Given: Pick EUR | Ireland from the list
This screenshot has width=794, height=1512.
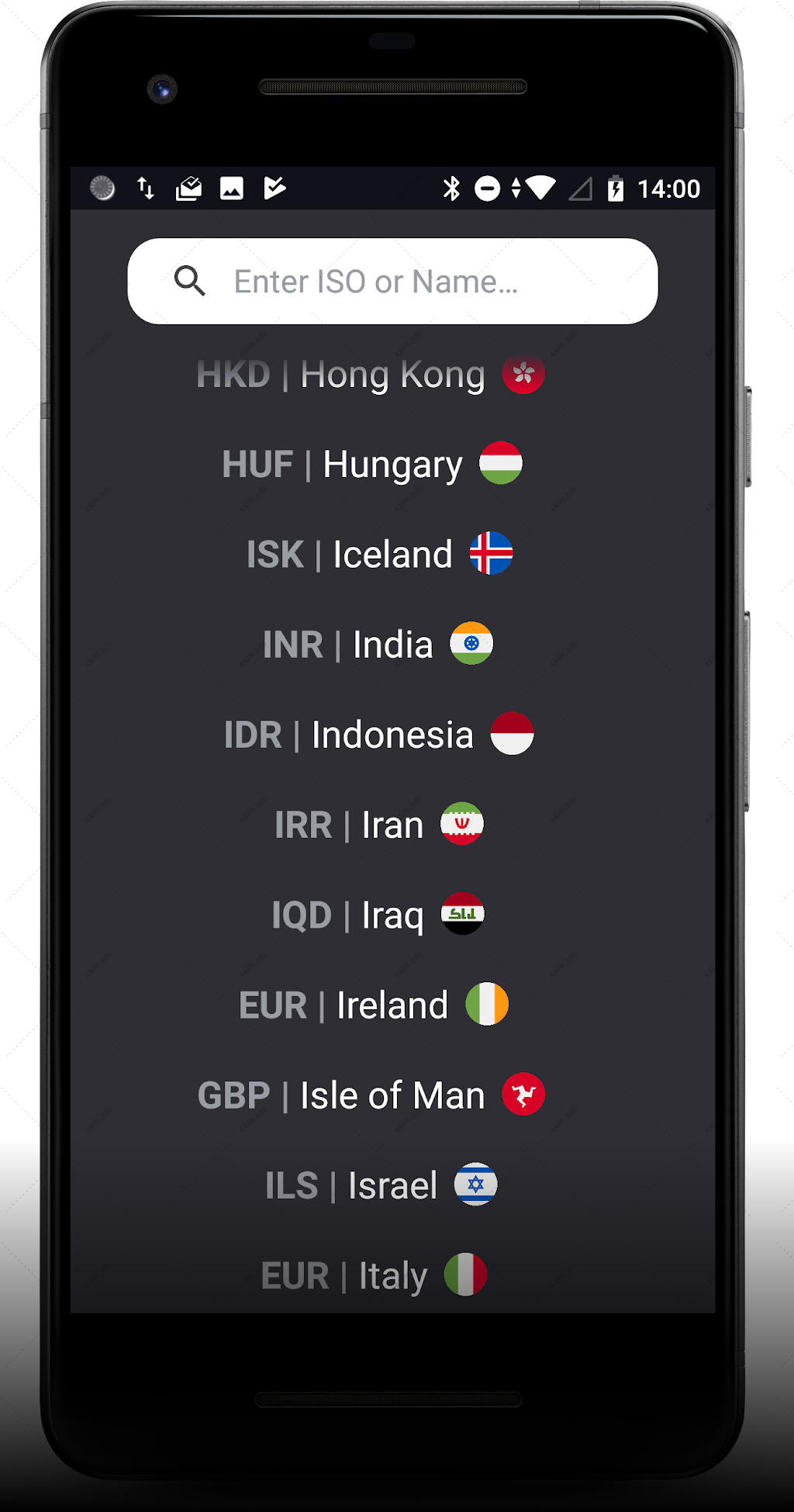Looking at the screenshot, I should (x=374, y=1005).
